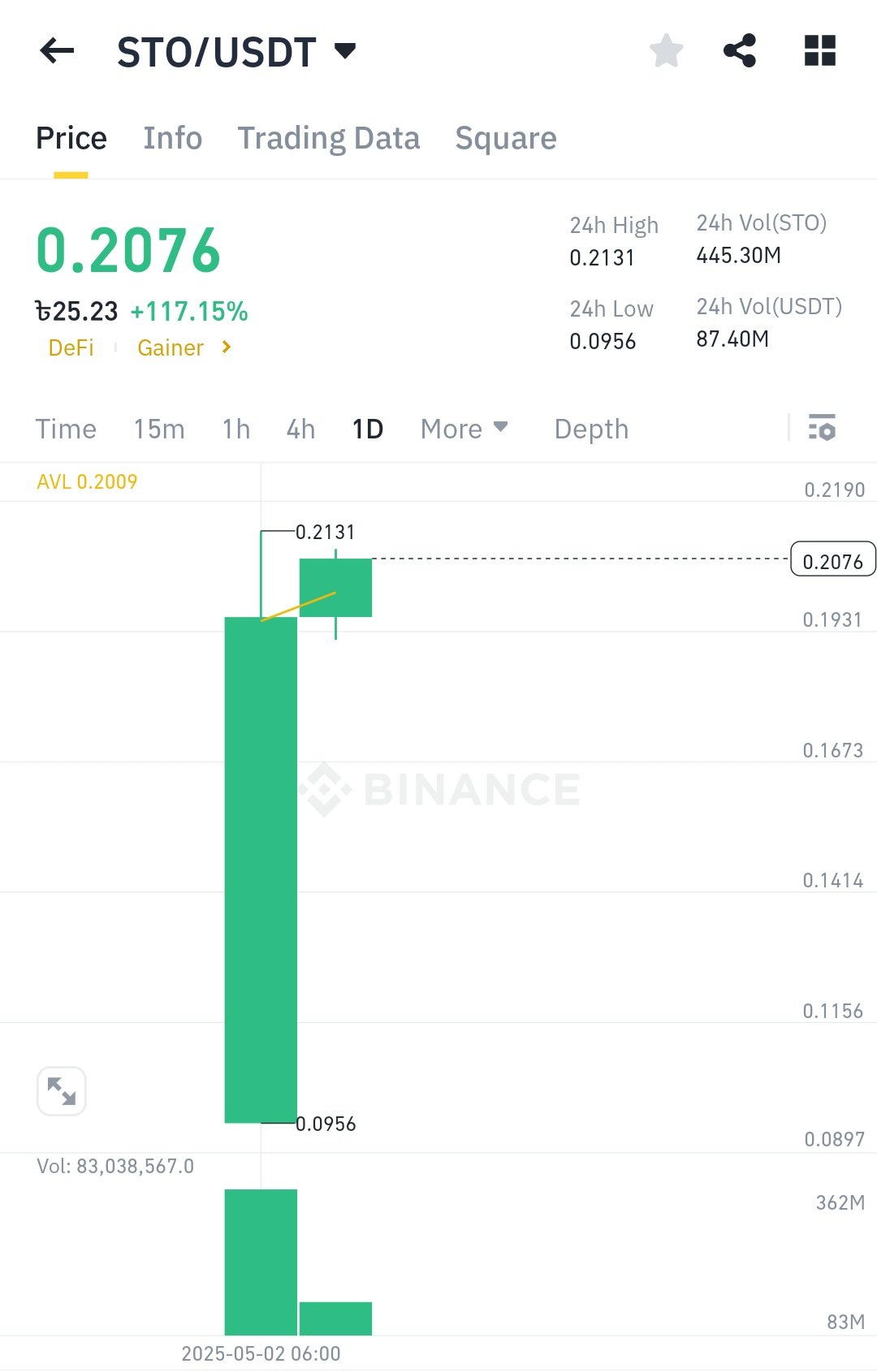Switch chart to 15m interval
The image size is (877, 1372).
point(159,429)
